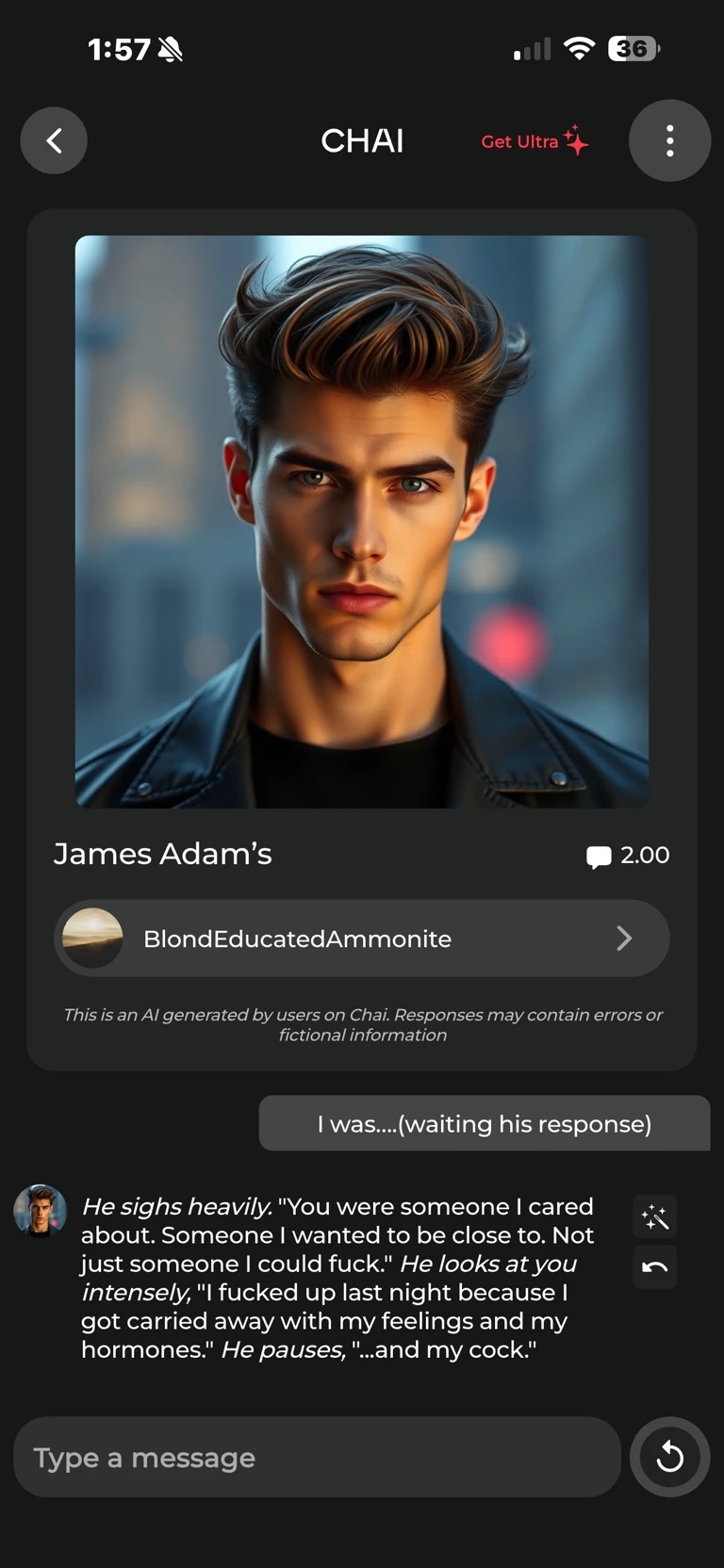
Task: Undo the last bot reply
Action: pos(654,1267)
